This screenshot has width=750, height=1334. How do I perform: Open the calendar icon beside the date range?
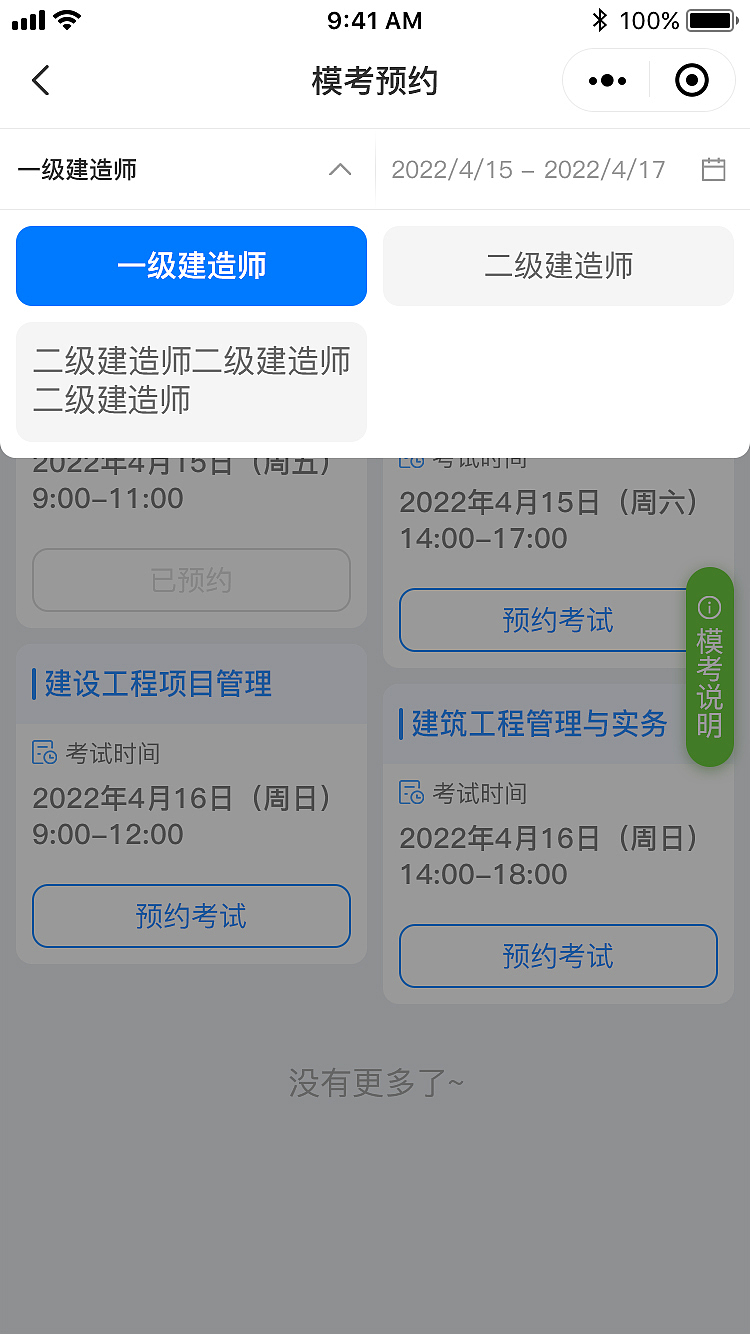tap(714, 169)
